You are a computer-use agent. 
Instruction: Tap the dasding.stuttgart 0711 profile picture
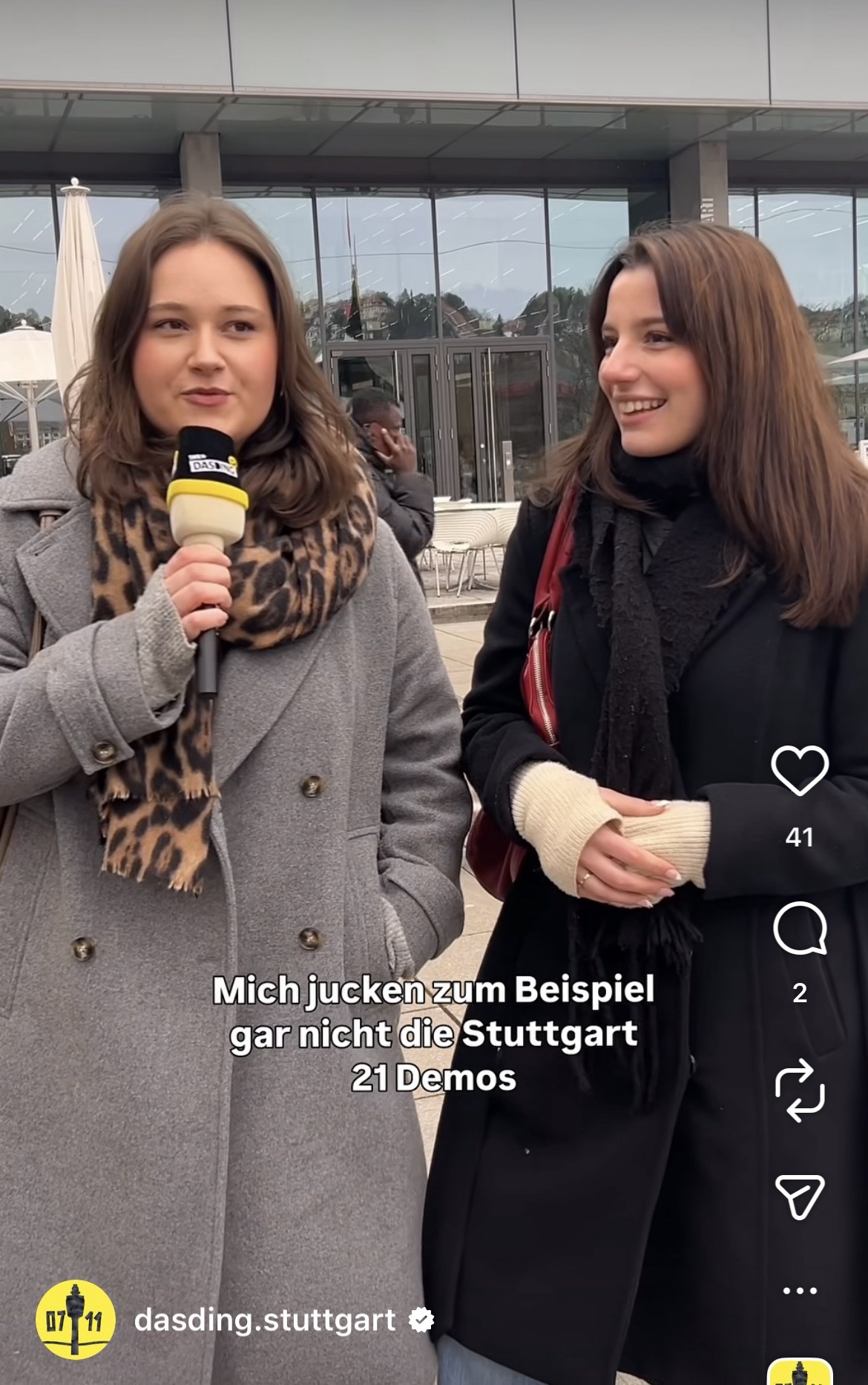(x=76, y=1320)
